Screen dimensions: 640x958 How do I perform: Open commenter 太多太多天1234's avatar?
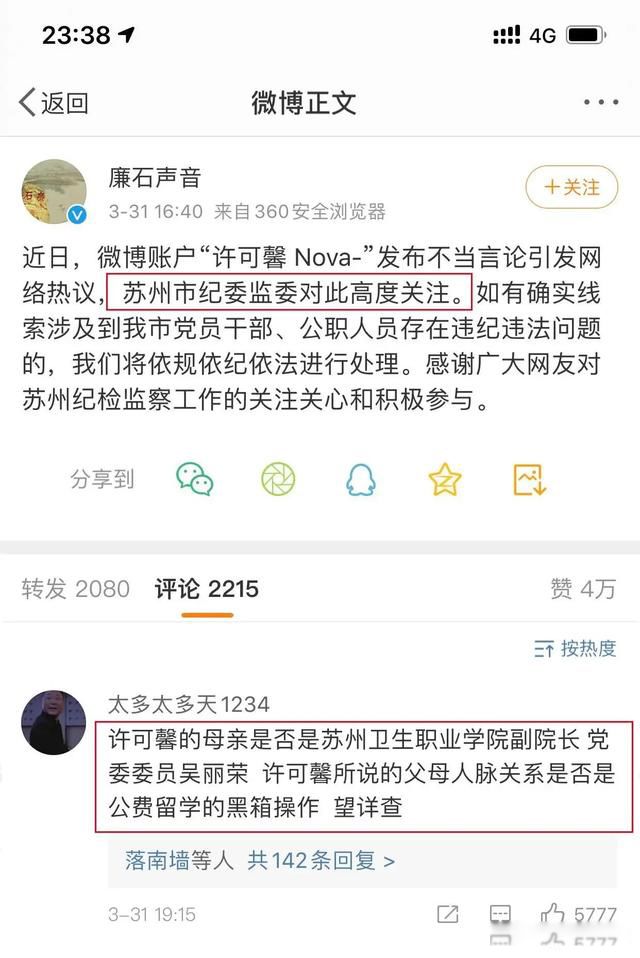(54, 722)
